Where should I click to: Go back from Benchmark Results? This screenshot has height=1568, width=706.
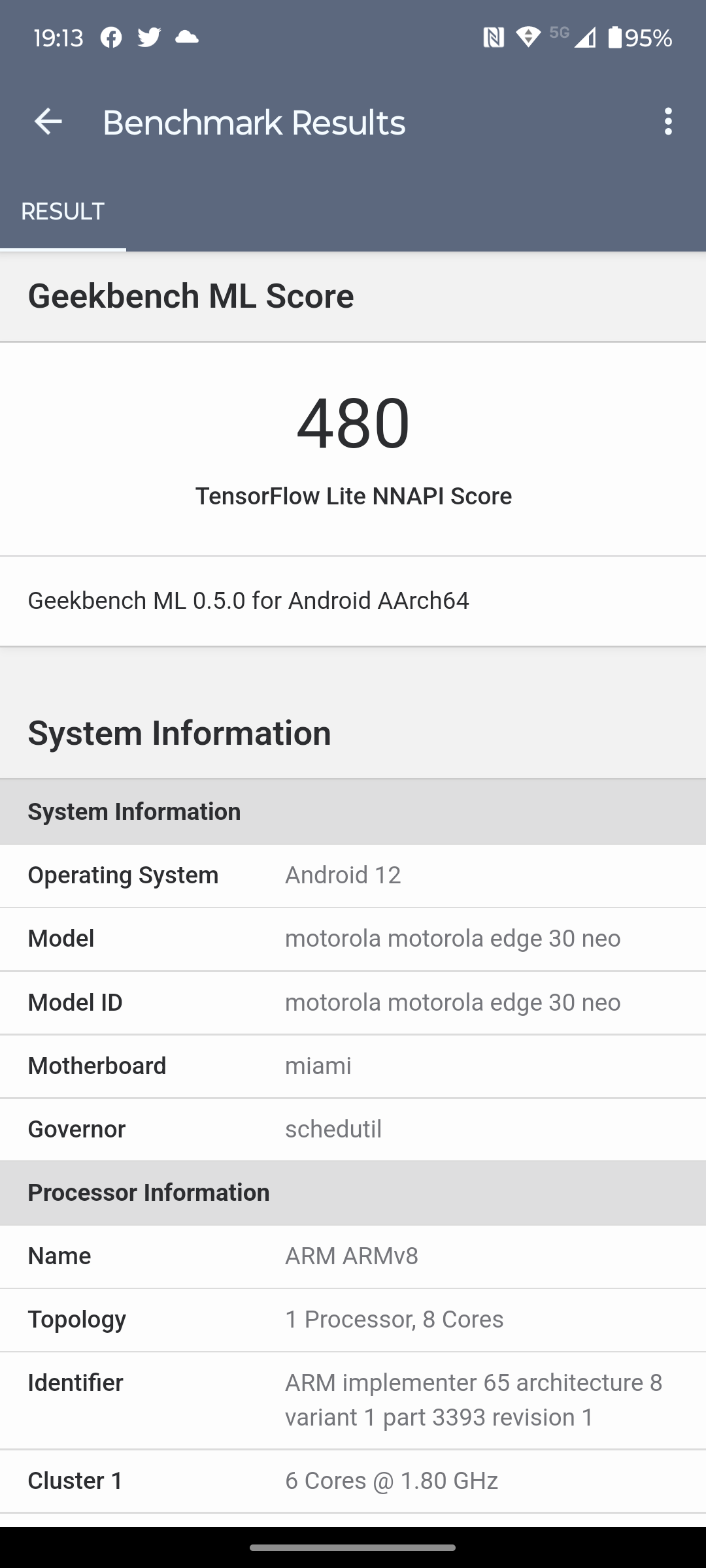(x=48, y=122)
